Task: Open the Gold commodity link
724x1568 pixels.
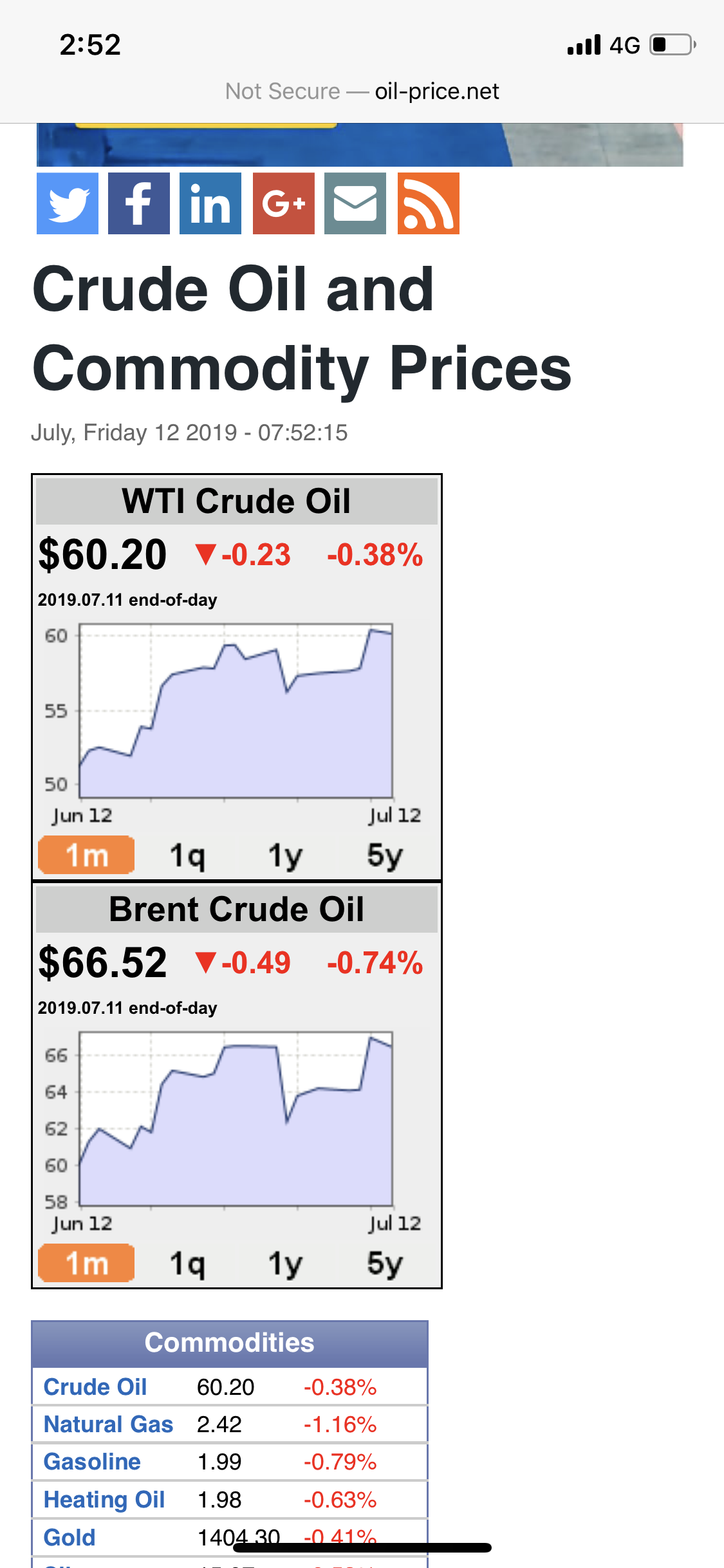Action: 70,1538
